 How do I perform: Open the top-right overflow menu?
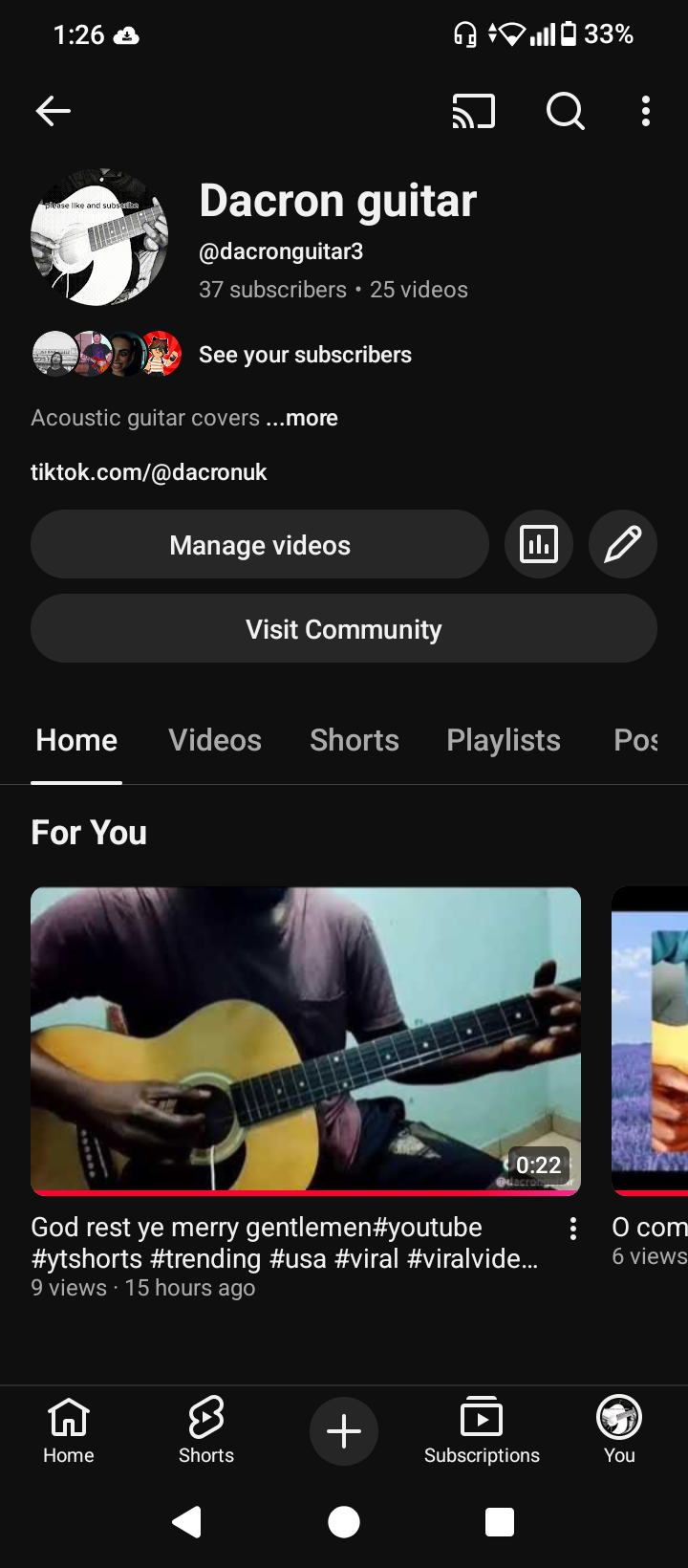coord(646,112)
